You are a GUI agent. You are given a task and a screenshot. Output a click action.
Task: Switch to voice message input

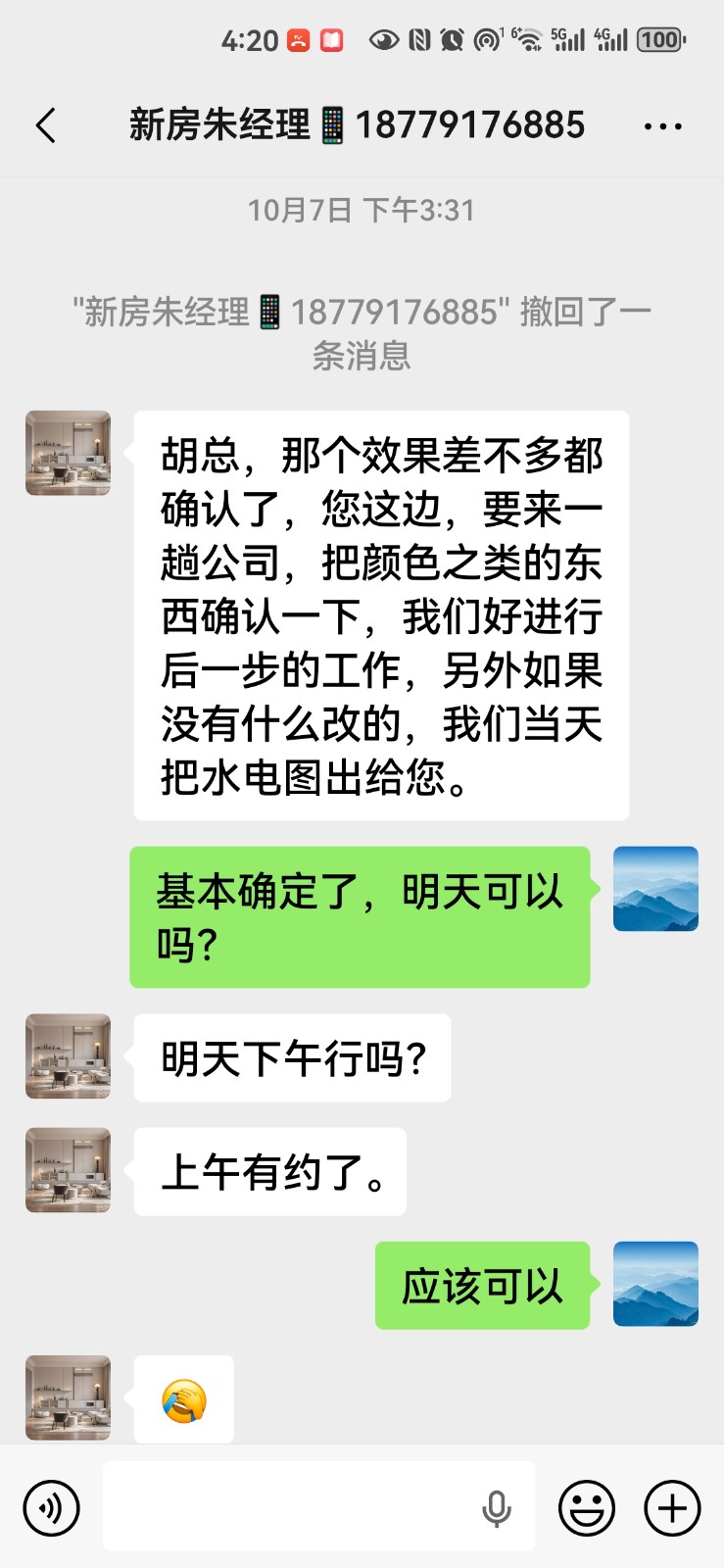pos(51,1507)
